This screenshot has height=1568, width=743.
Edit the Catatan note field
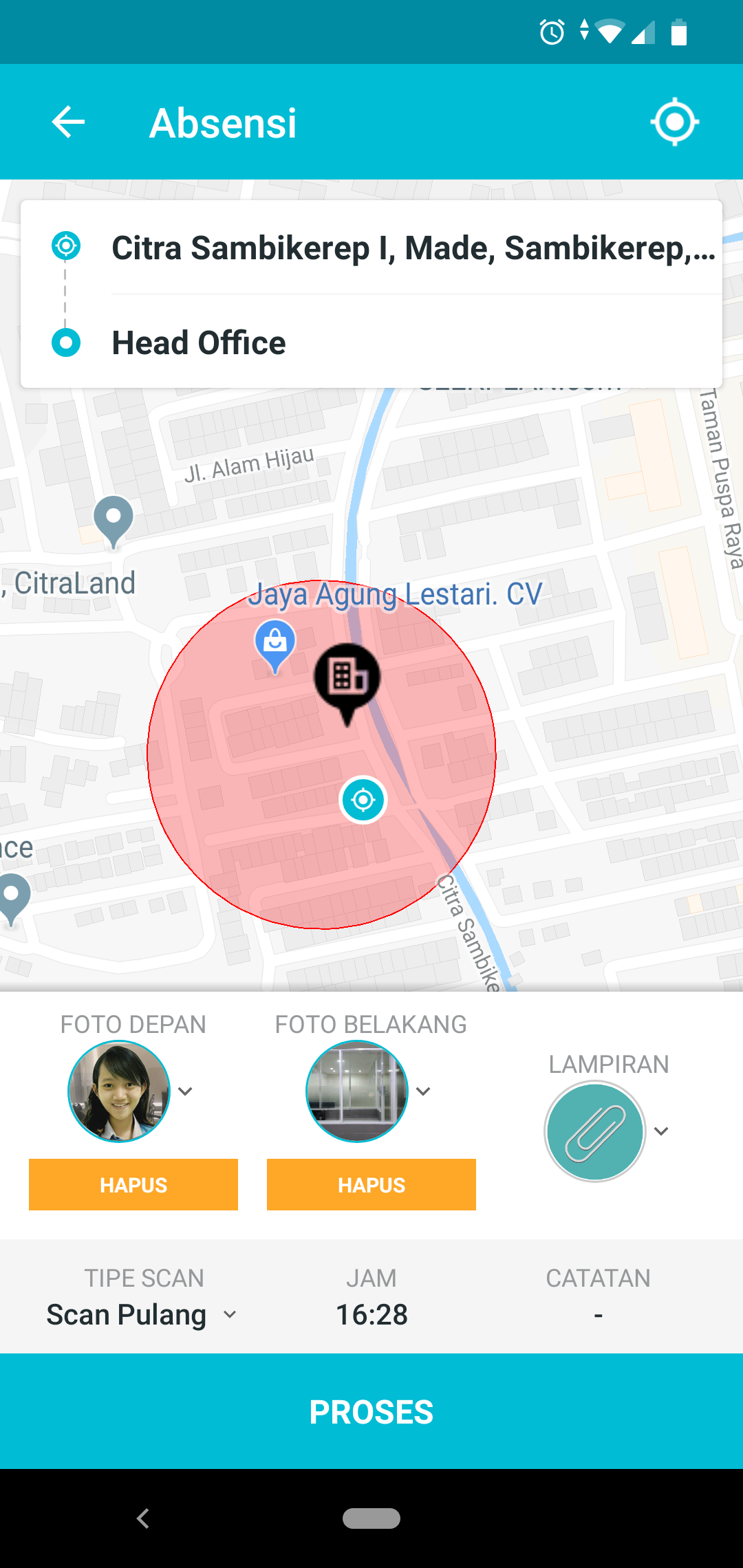tap(598, 1314)
